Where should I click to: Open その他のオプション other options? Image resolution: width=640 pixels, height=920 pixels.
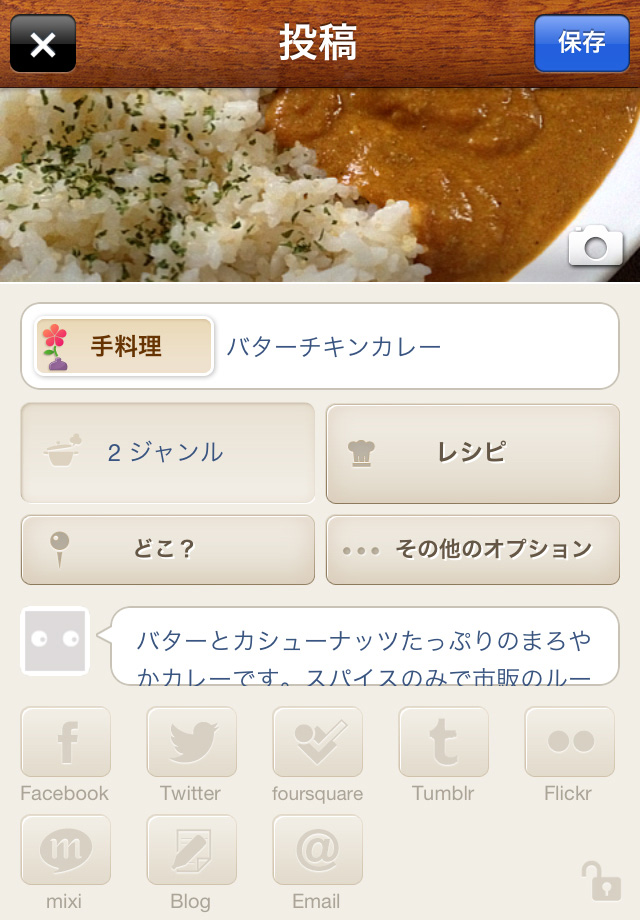472,549
